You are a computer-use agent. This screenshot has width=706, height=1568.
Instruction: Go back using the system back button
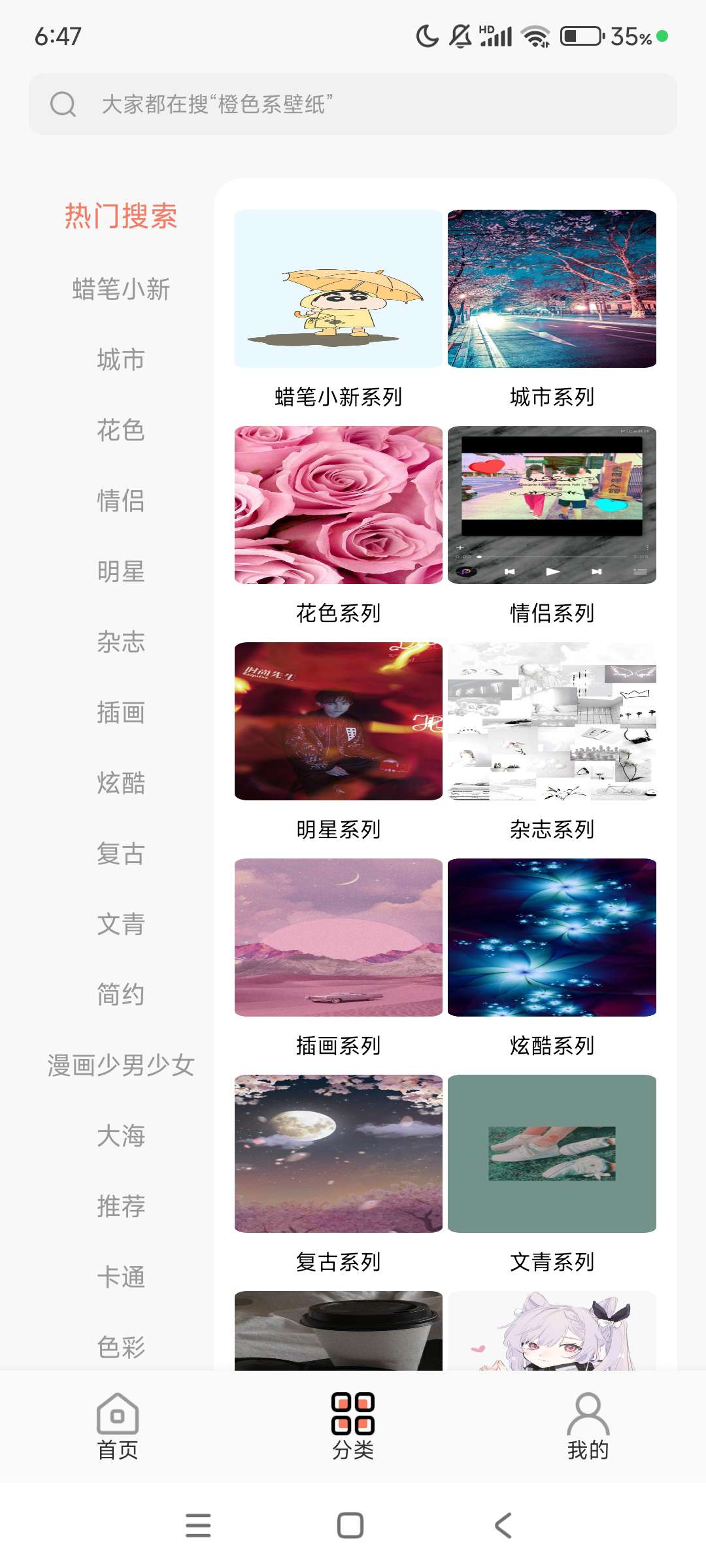click(x=503, y=1526)
